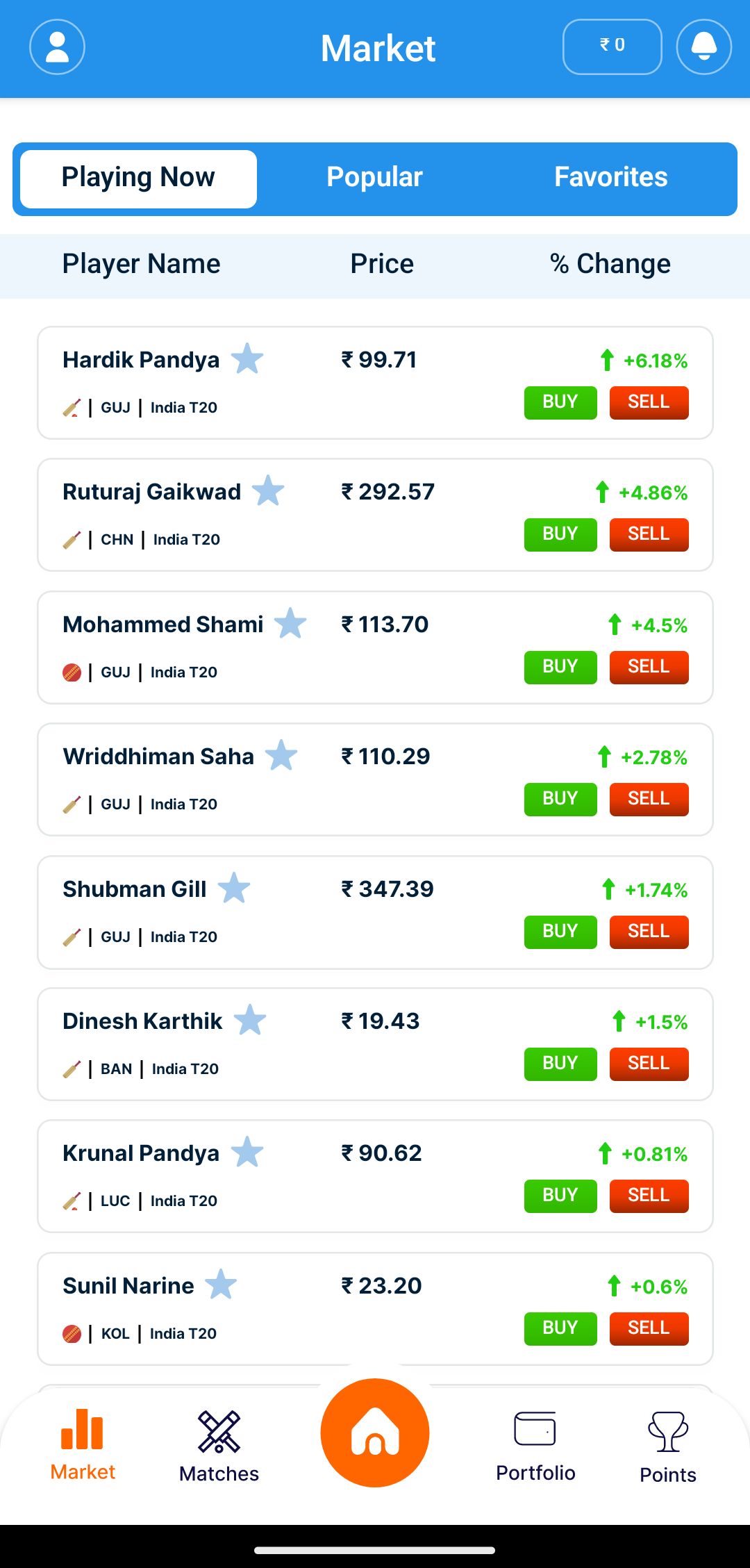Switch to the Points tab

point(667,1446)
